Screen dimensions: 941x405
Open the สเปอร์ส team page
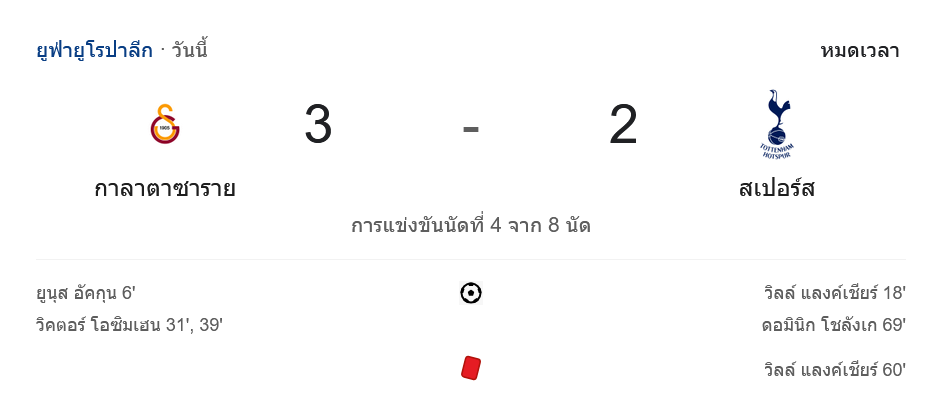coord(776,188)
